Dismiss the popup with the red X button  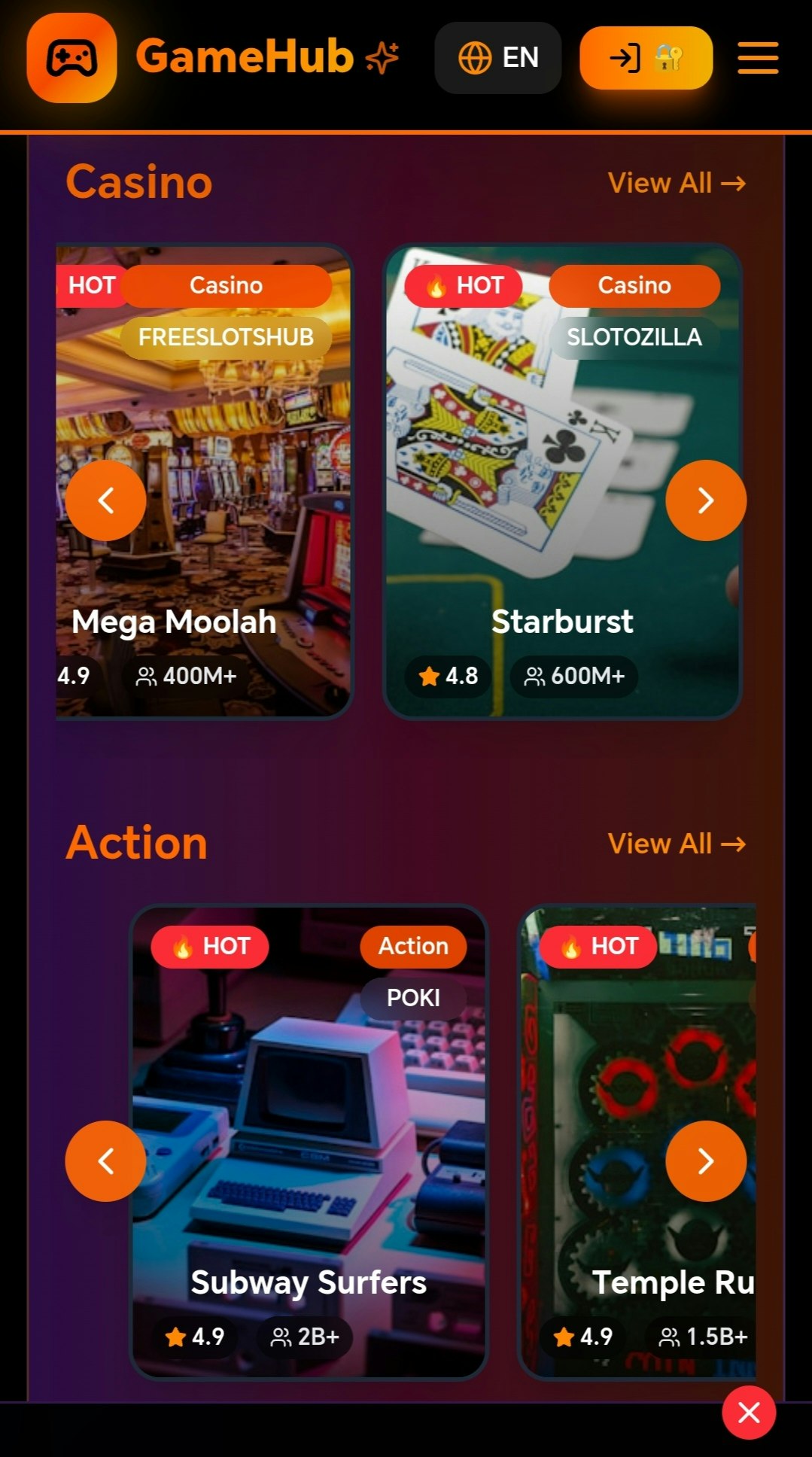click(x=748, y=1410)
